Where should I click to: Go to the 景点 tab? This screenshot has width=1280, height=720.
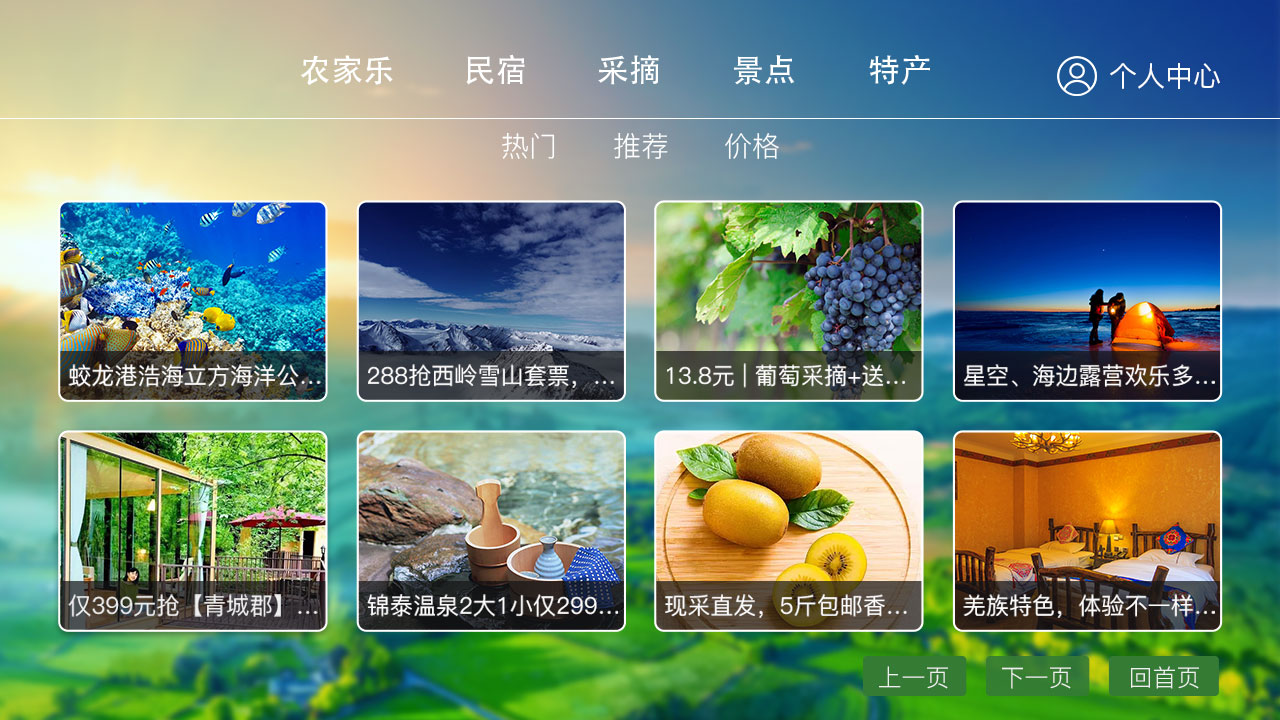pyautogui.click(x=764, y=71)
